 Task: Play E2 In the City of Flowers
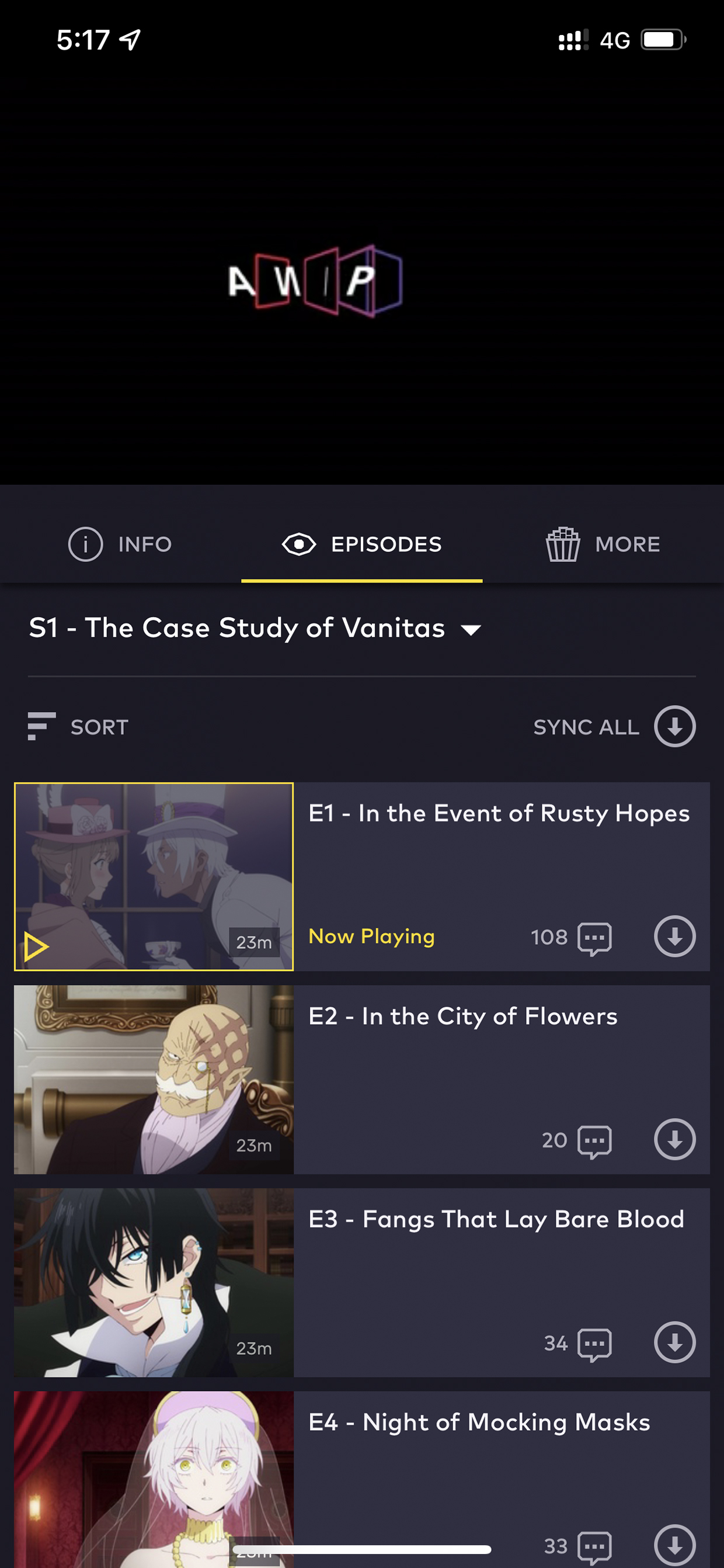(154, 1079)
